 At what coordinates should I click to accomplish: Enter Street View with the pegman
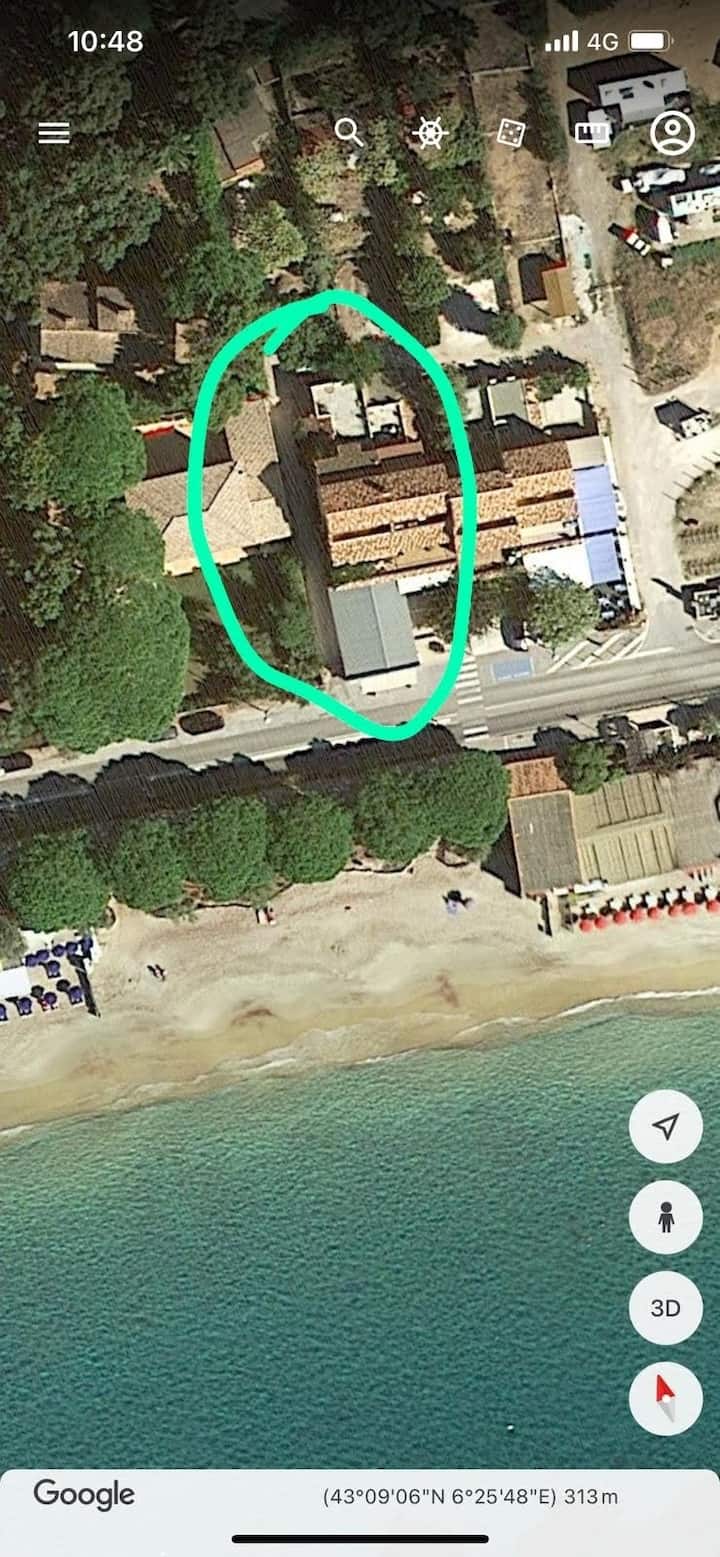(x=665, y=1217)
